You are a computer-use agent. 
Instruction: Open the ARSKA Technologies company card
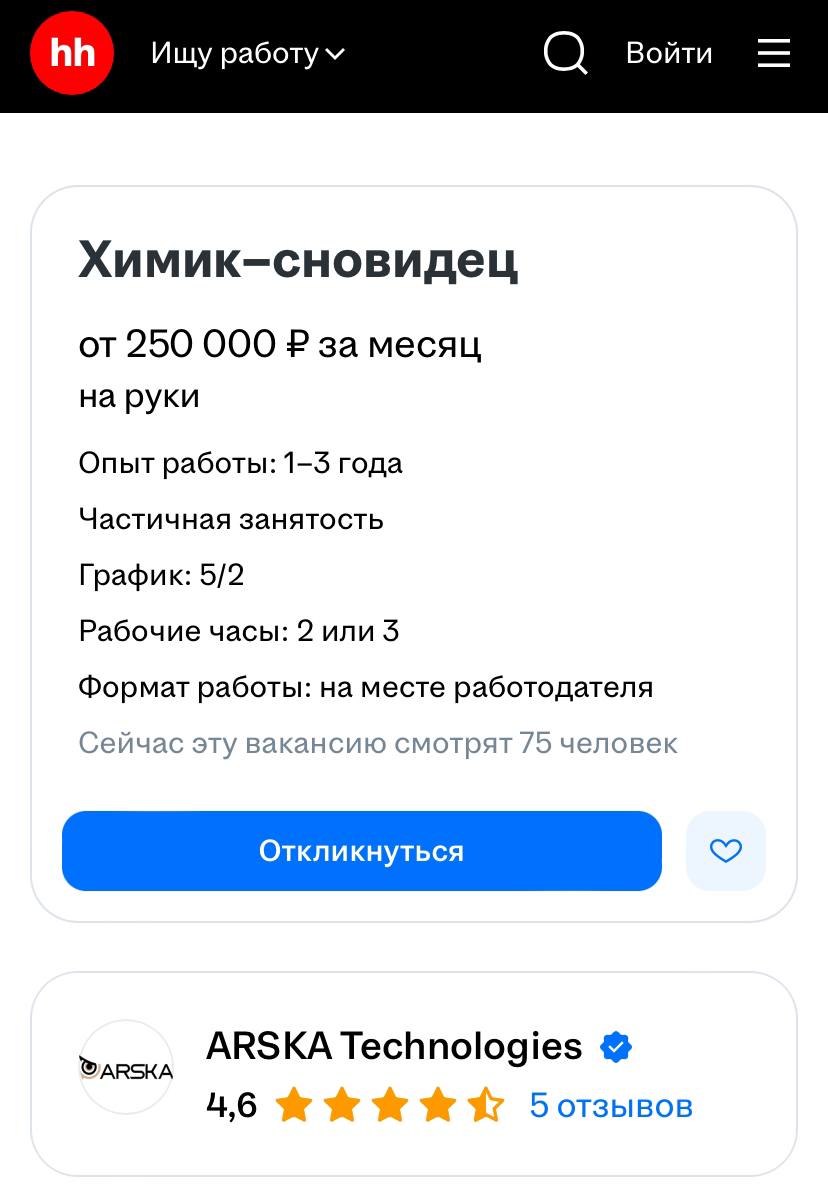pos(394,1047)
